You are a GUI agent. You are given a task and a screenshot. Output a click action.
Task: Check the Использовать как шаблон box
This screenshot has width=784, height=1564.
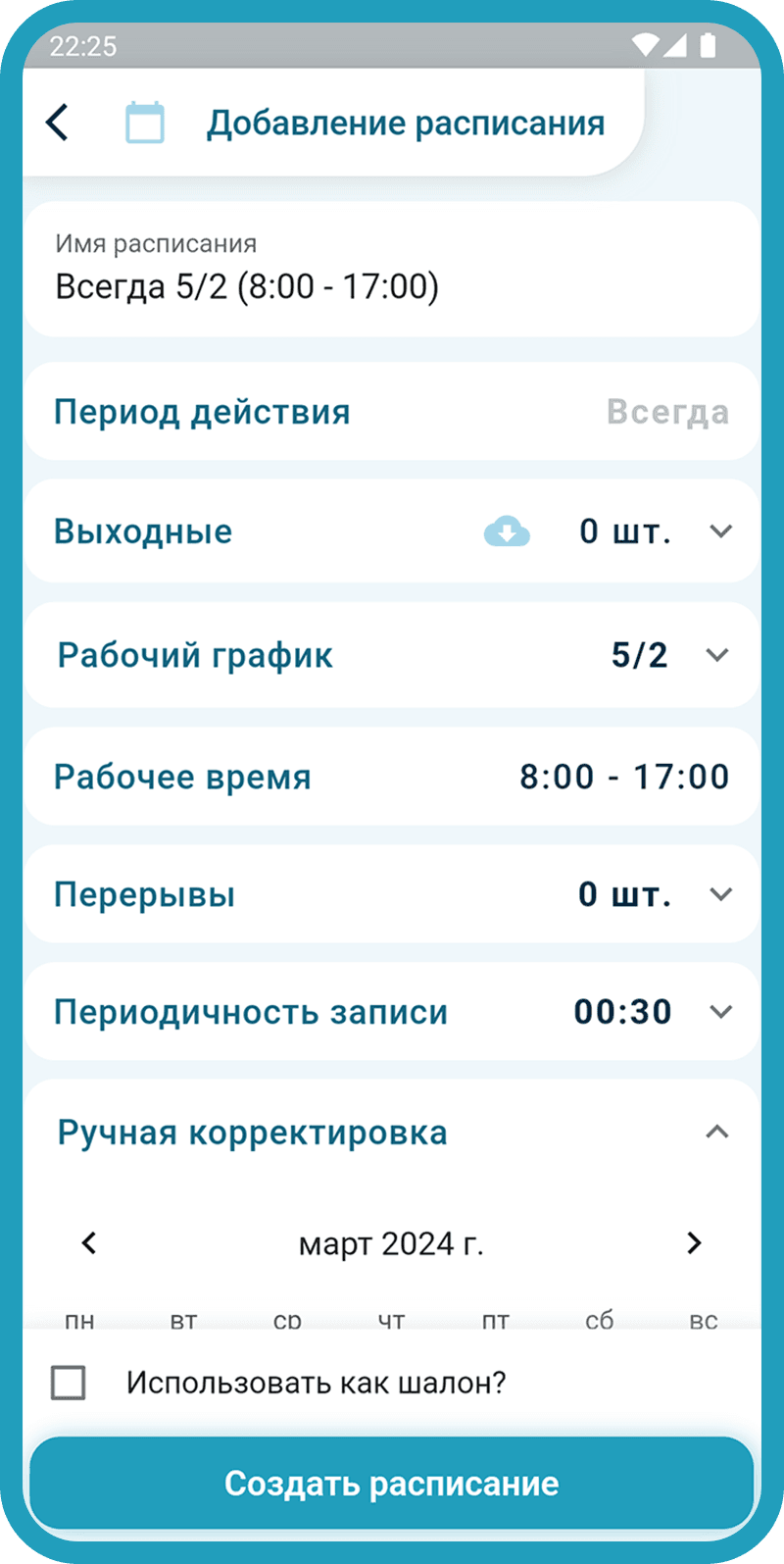click(x=69, y=1383)
